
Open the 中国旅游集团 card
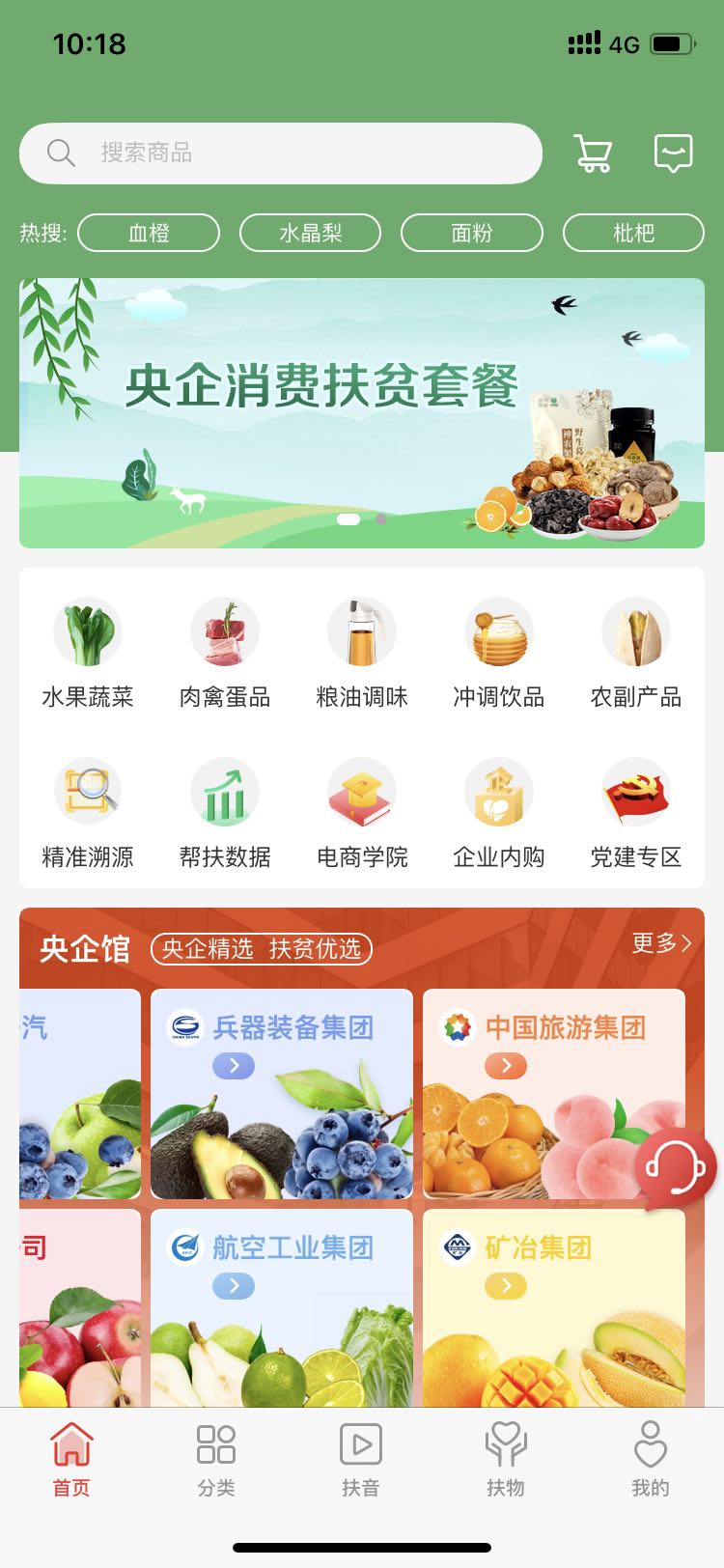point(541,1093)
